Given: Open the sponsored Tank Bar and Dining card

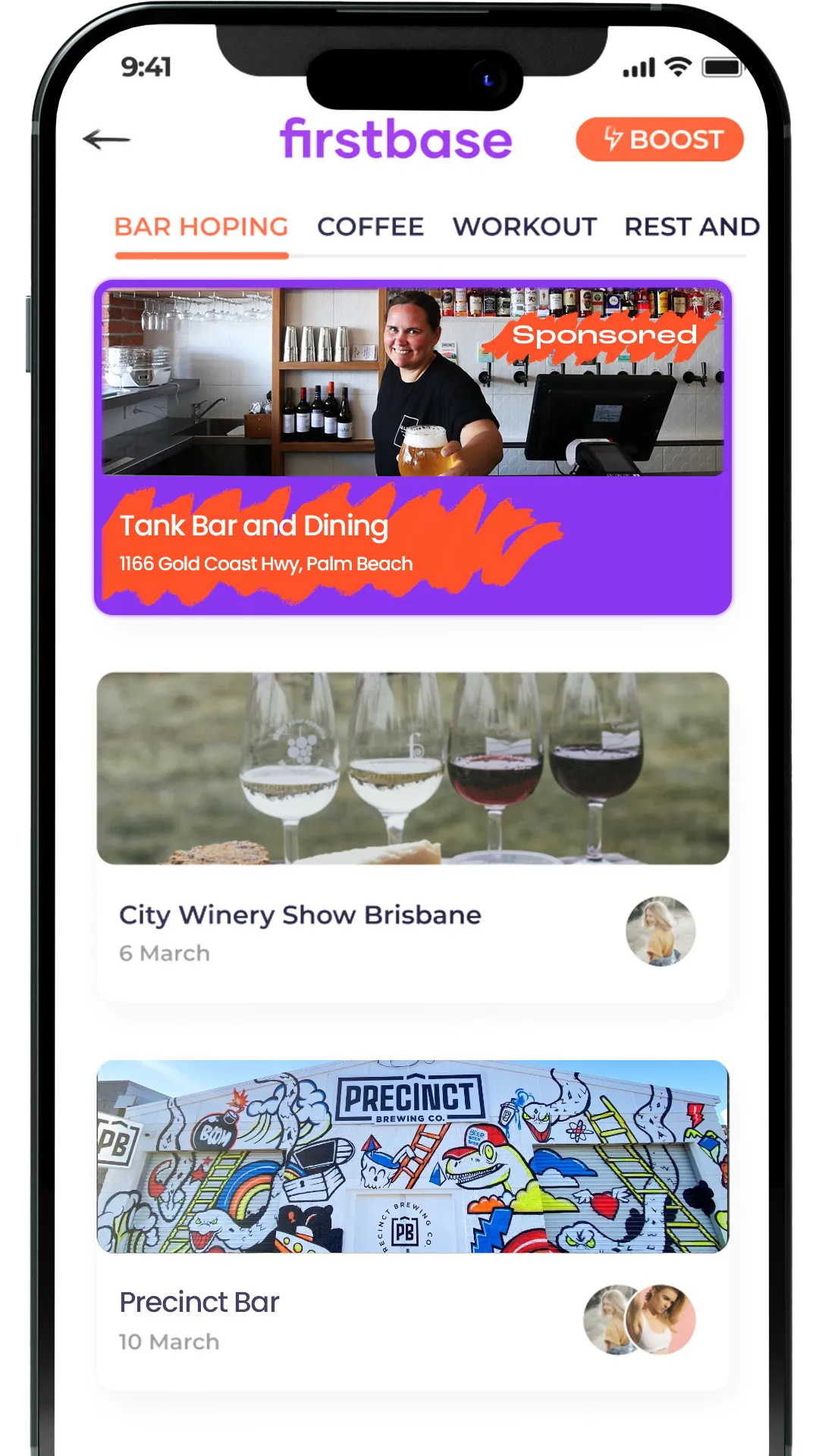Looking at the screenshot, I should click(x=413, y=447).
